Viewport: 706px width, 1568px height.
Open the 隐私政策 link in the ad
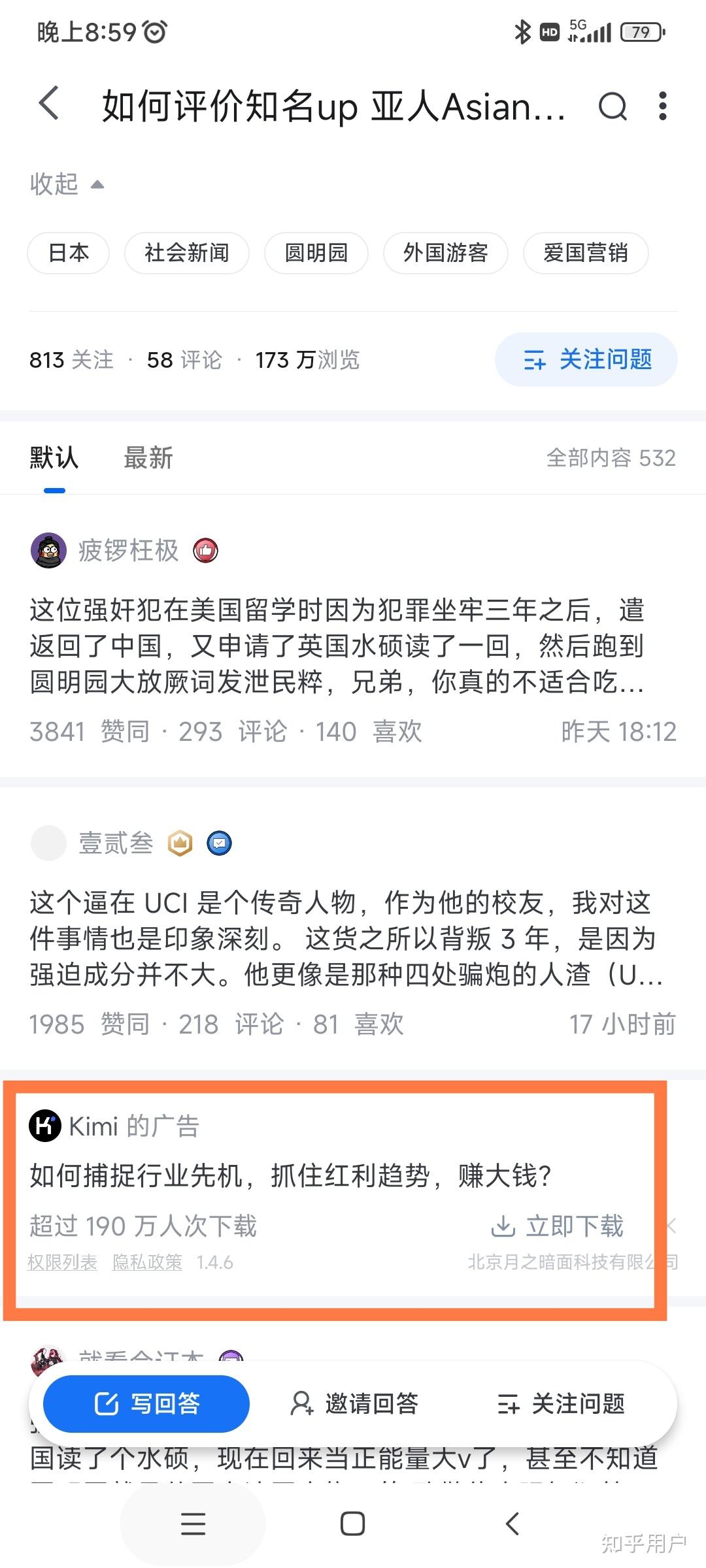point(147,1262)
